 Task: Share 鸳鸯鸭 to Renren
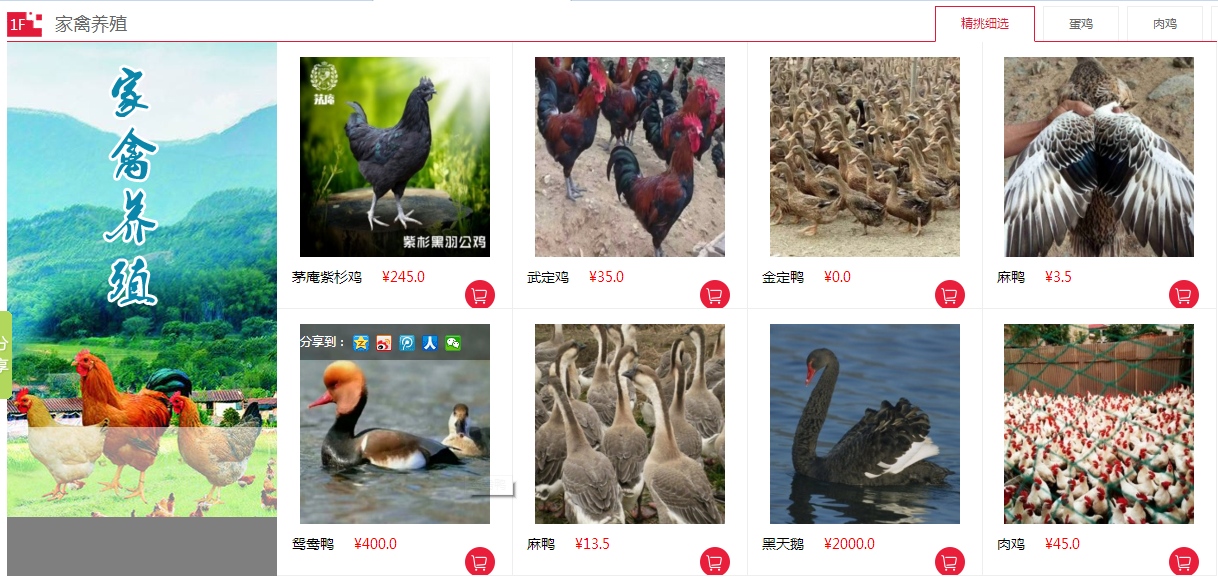tap(430, 342)
